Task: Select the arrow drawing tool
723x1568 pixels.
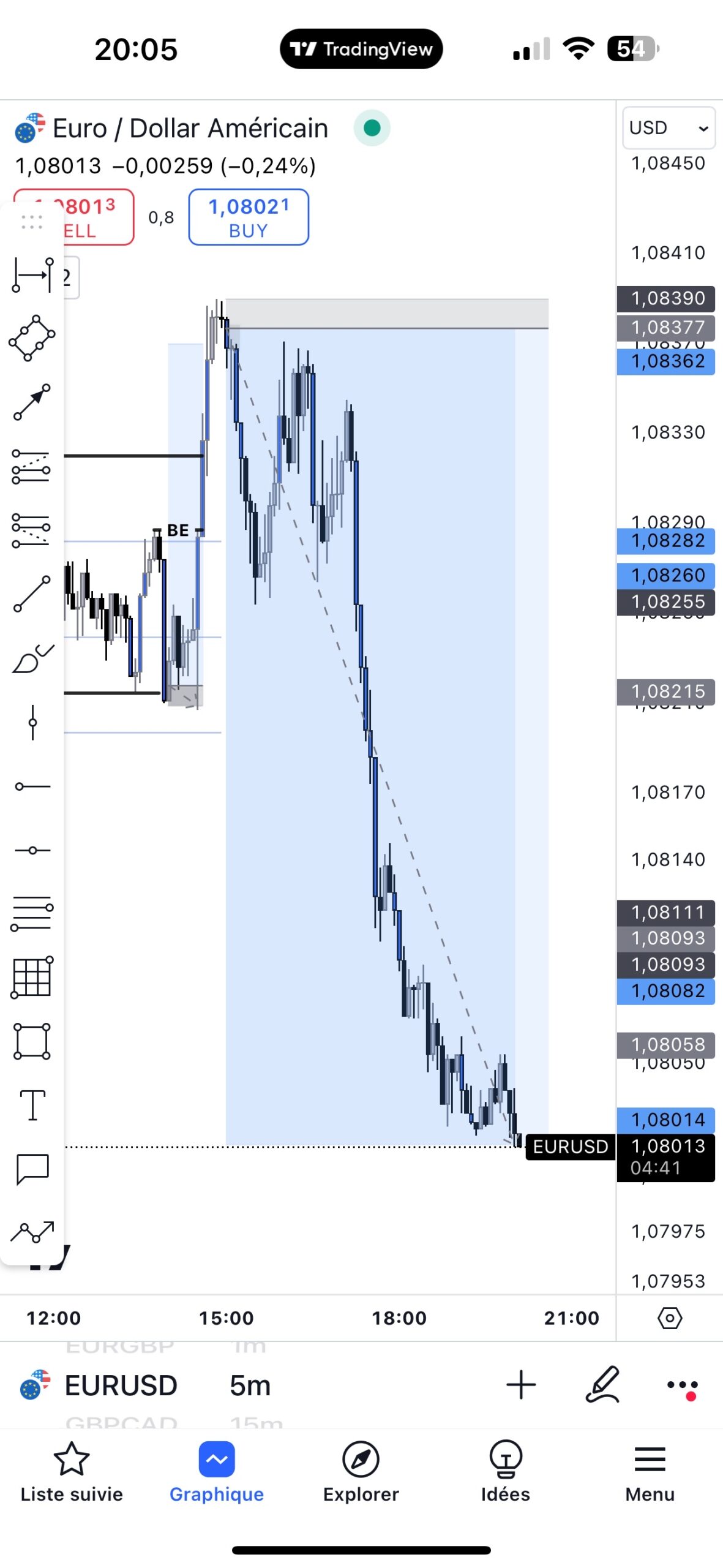Action: (32, 402)
